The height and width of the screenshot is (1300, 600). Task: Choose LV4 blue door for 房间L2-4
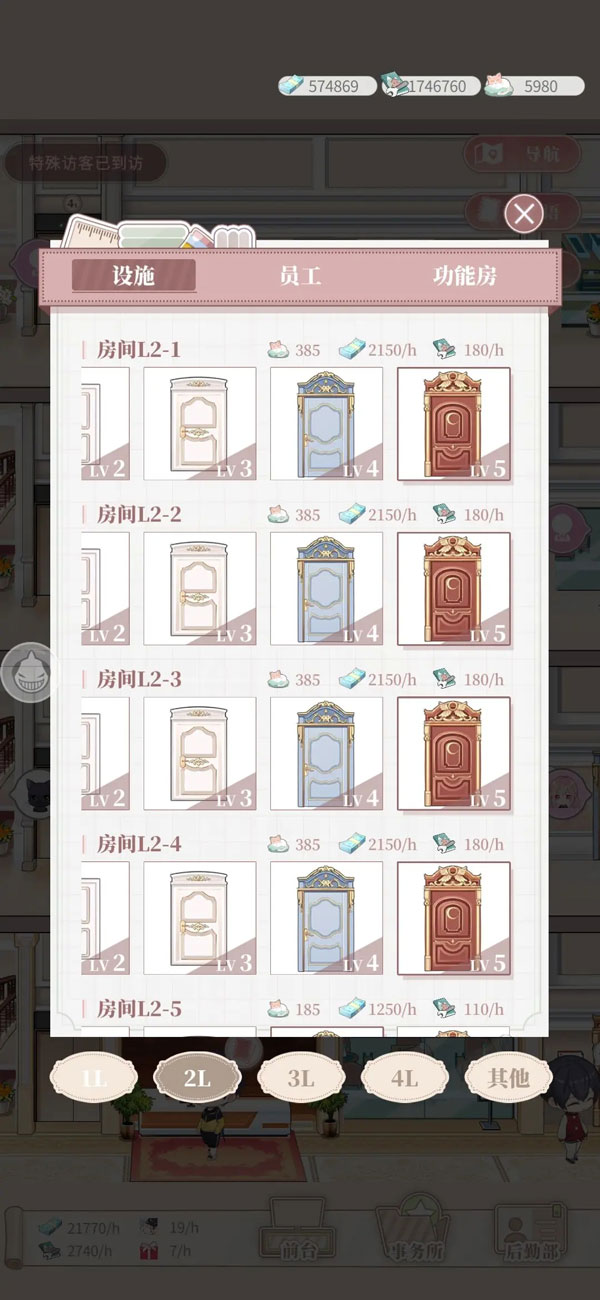pyautogui.click(x=326, y=918)
